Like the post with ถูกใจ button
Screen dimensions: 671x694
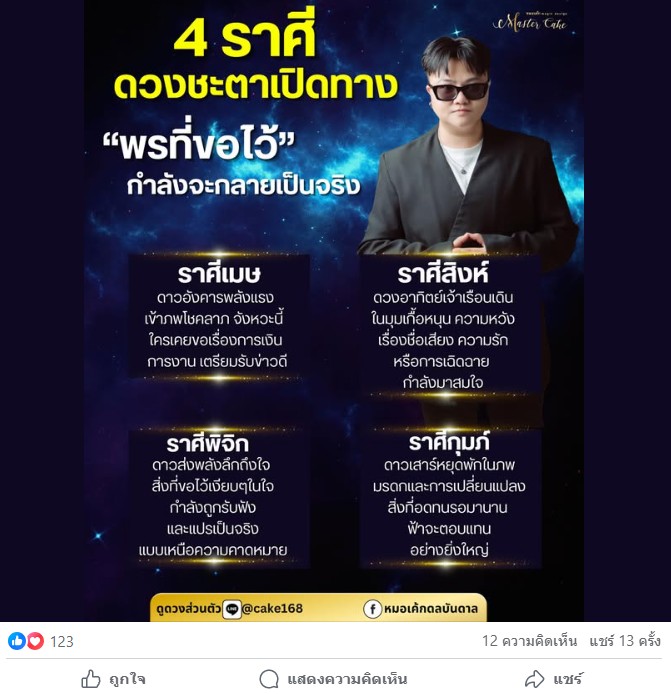pyautogui.click(x=112, y=679)
